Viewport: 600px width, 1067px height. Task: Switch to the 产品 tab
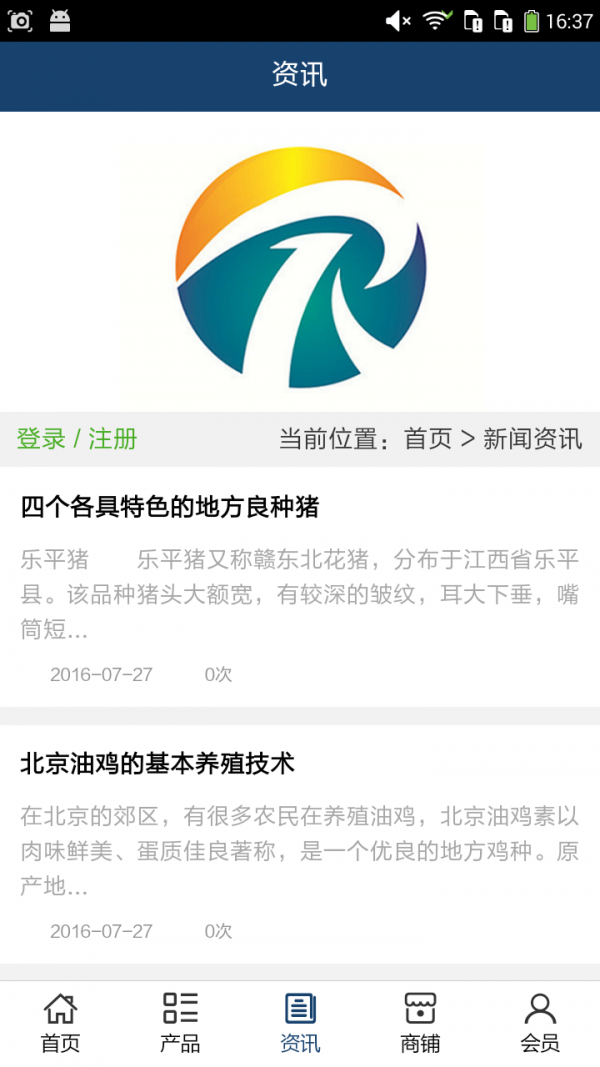coord(180,1023)
